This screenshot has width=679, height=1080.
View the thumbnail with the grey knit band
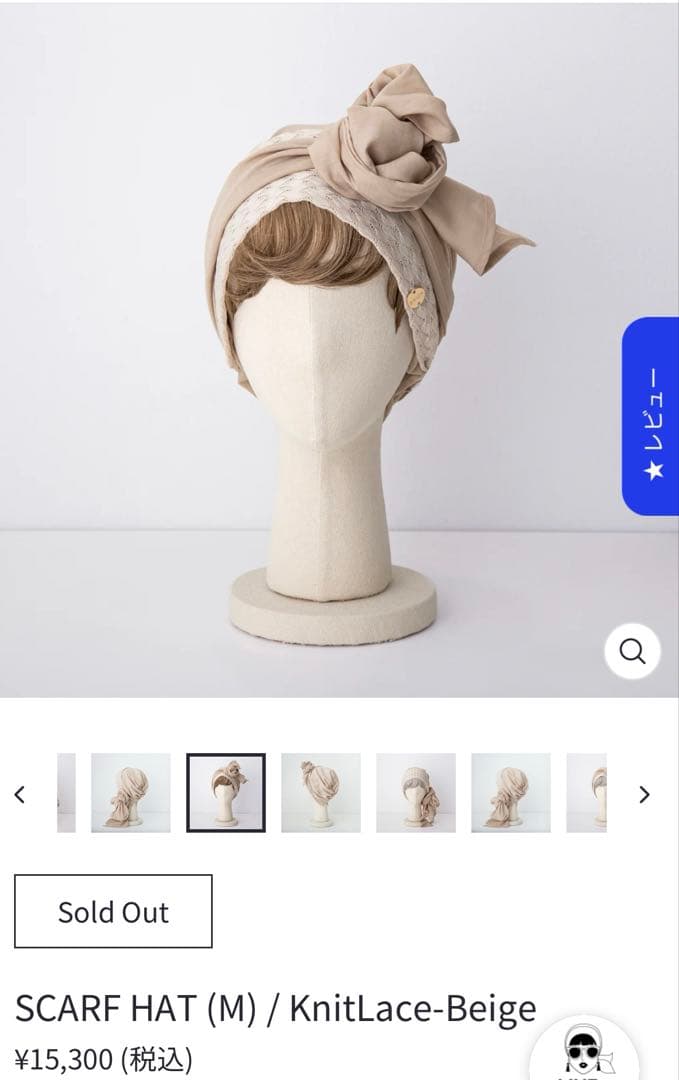(415, 793)
